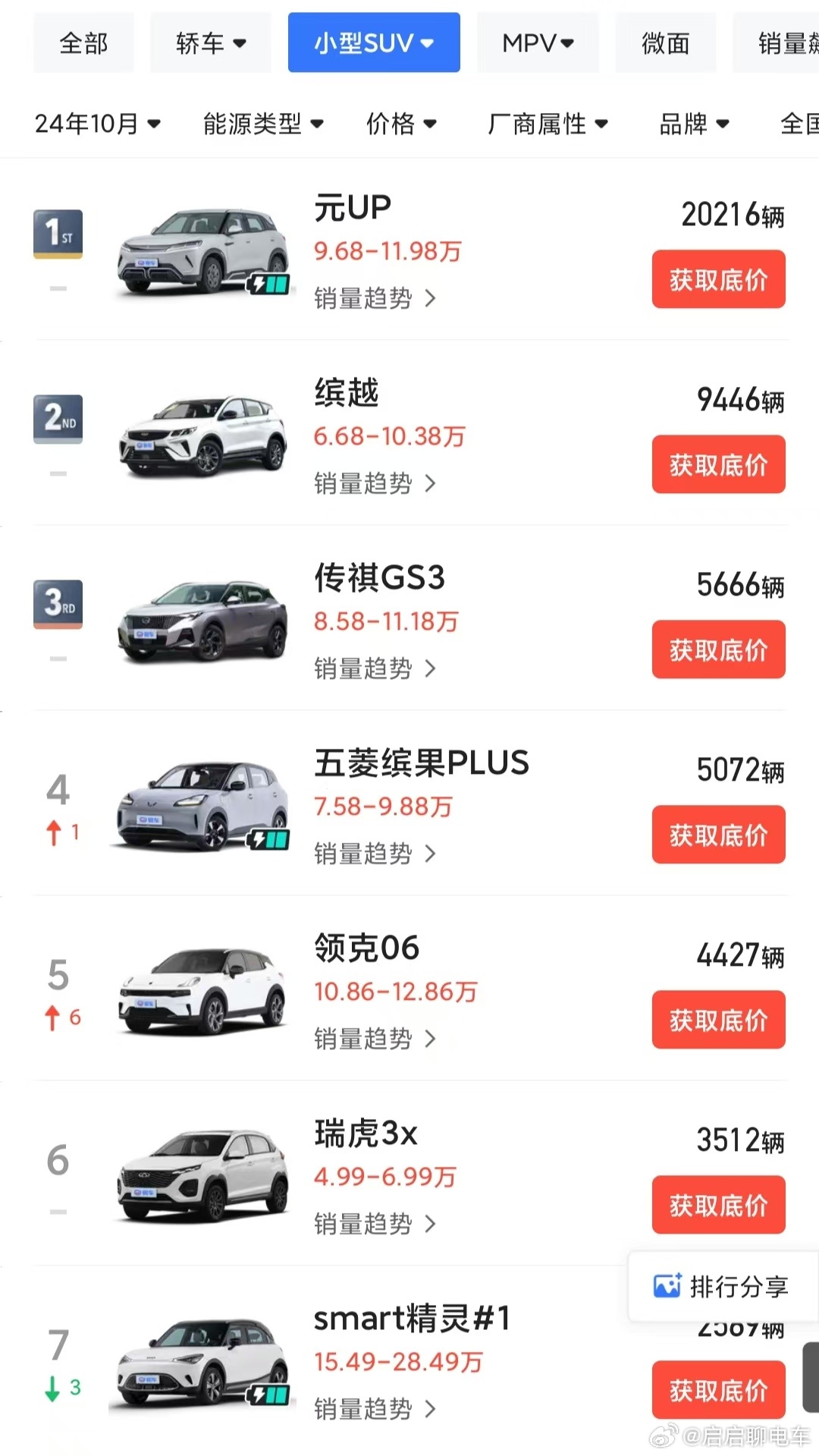Open the MPV category dropdown

click(x=538, y=43)
